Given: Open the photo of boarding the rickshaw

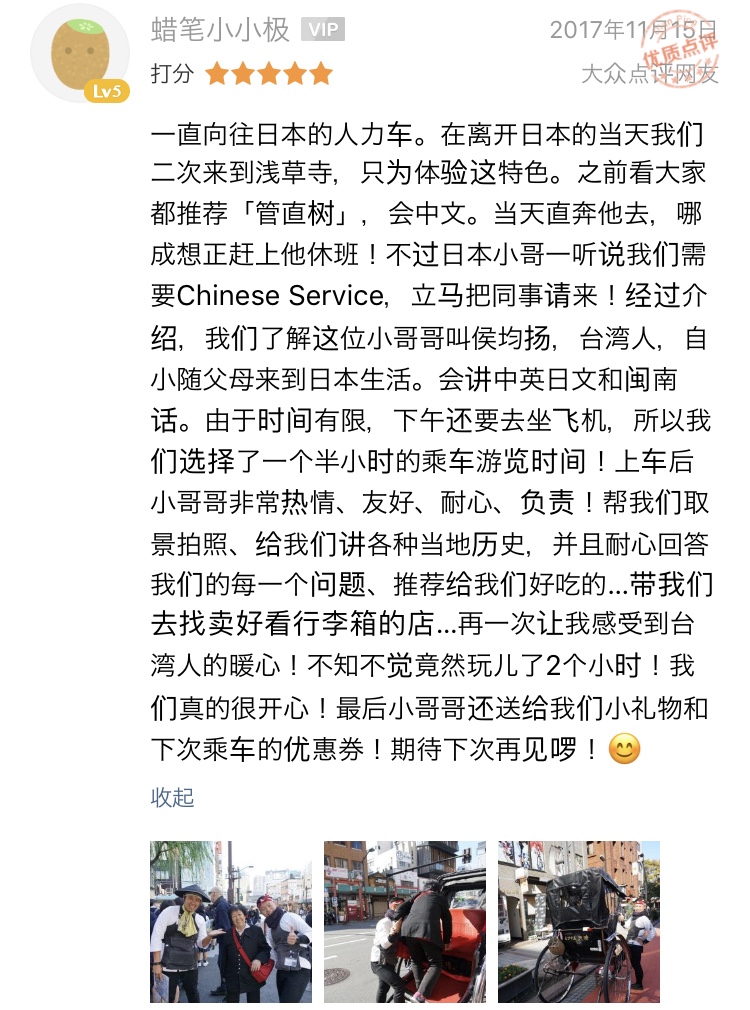Looking at the screenshot, I should 404,920.
